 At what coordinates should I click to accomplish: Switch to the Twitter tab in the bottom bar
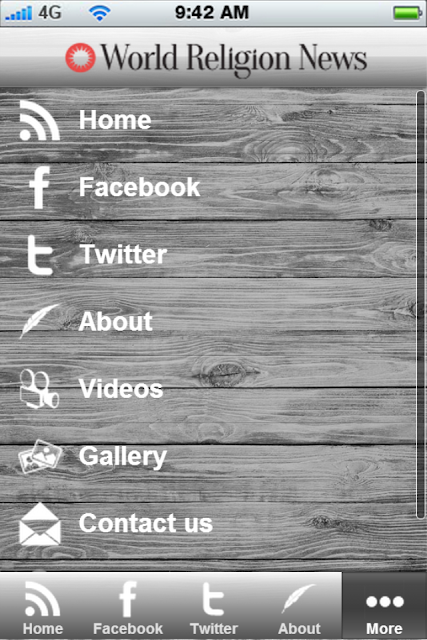(214, 606)
